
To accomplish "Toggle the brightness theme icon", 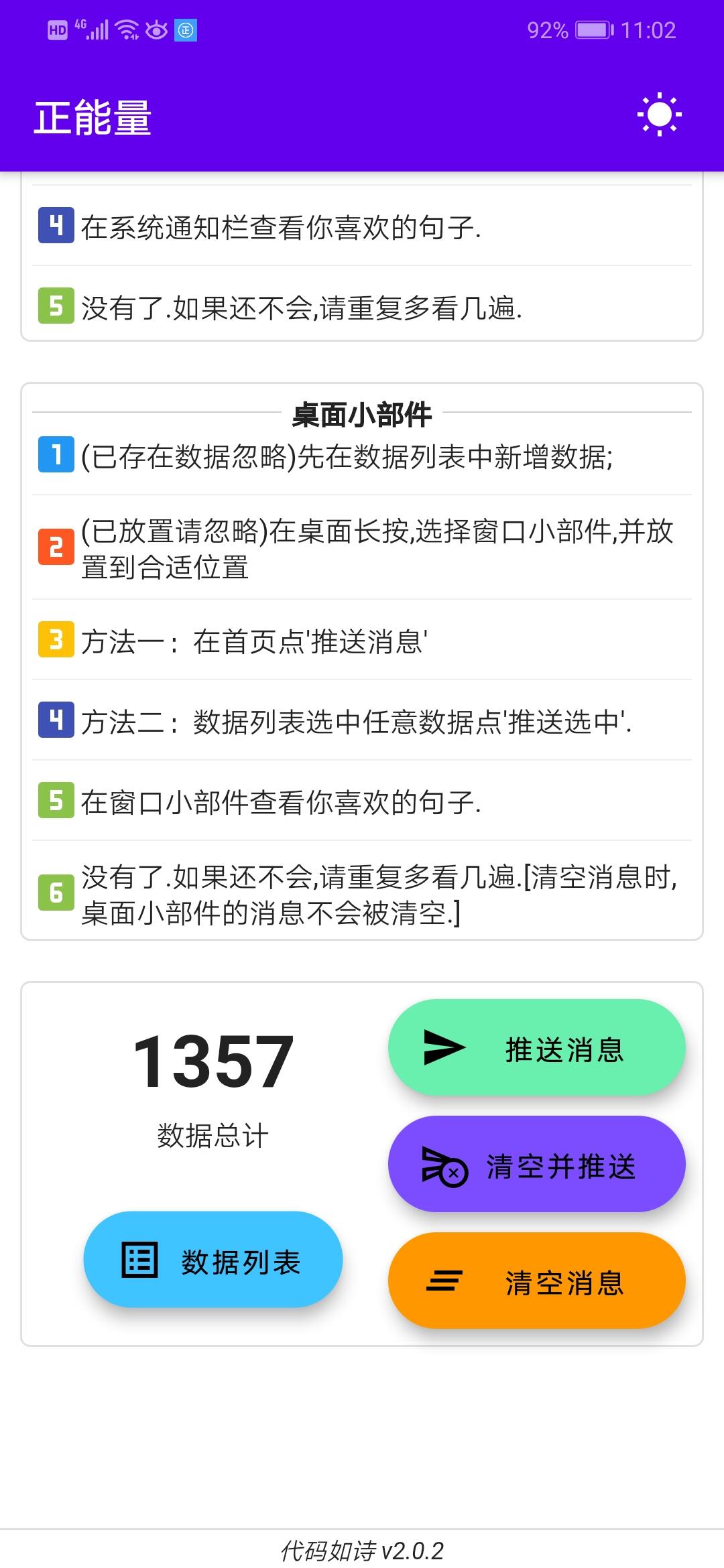I will click(x=659, y=115).
